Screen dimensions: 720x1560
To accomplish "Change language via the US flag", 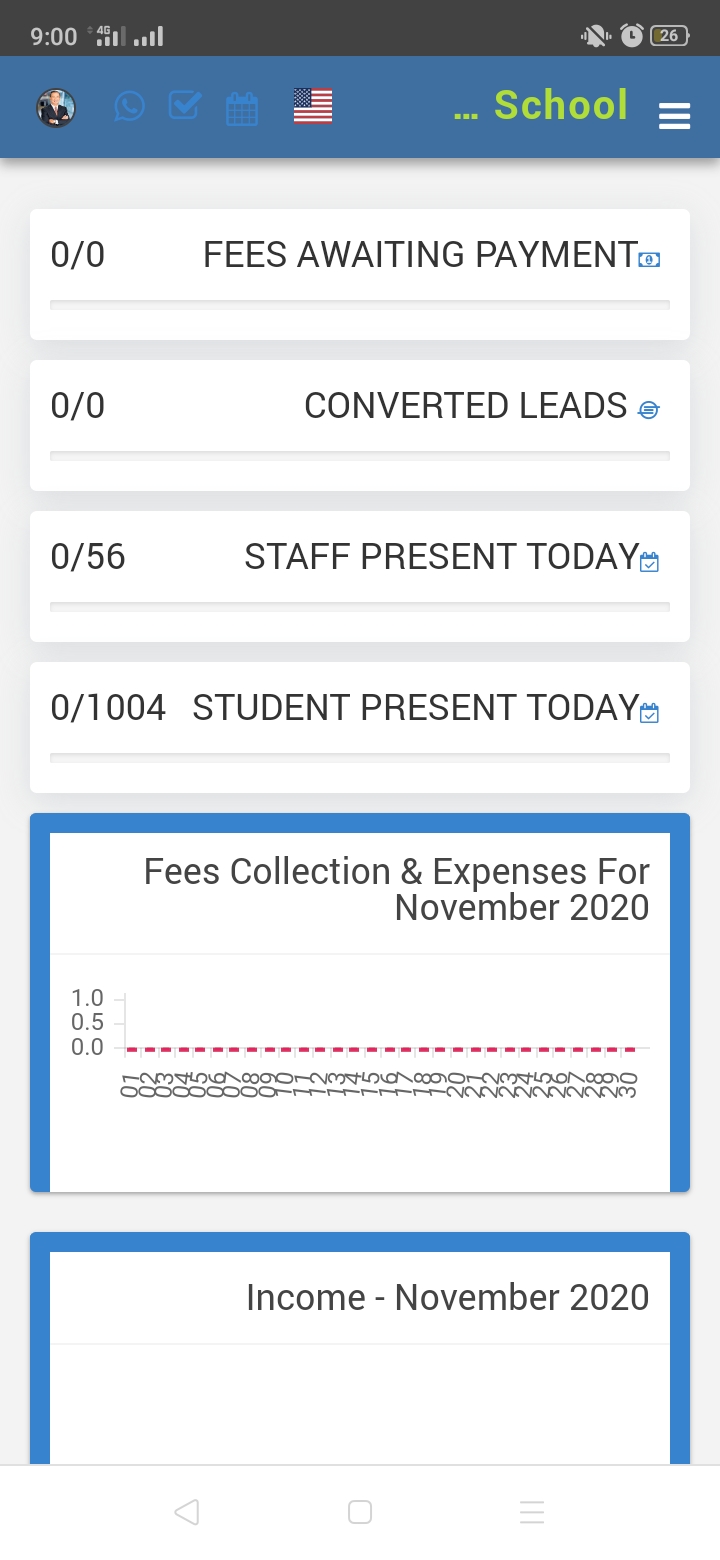I will [313, 107].
